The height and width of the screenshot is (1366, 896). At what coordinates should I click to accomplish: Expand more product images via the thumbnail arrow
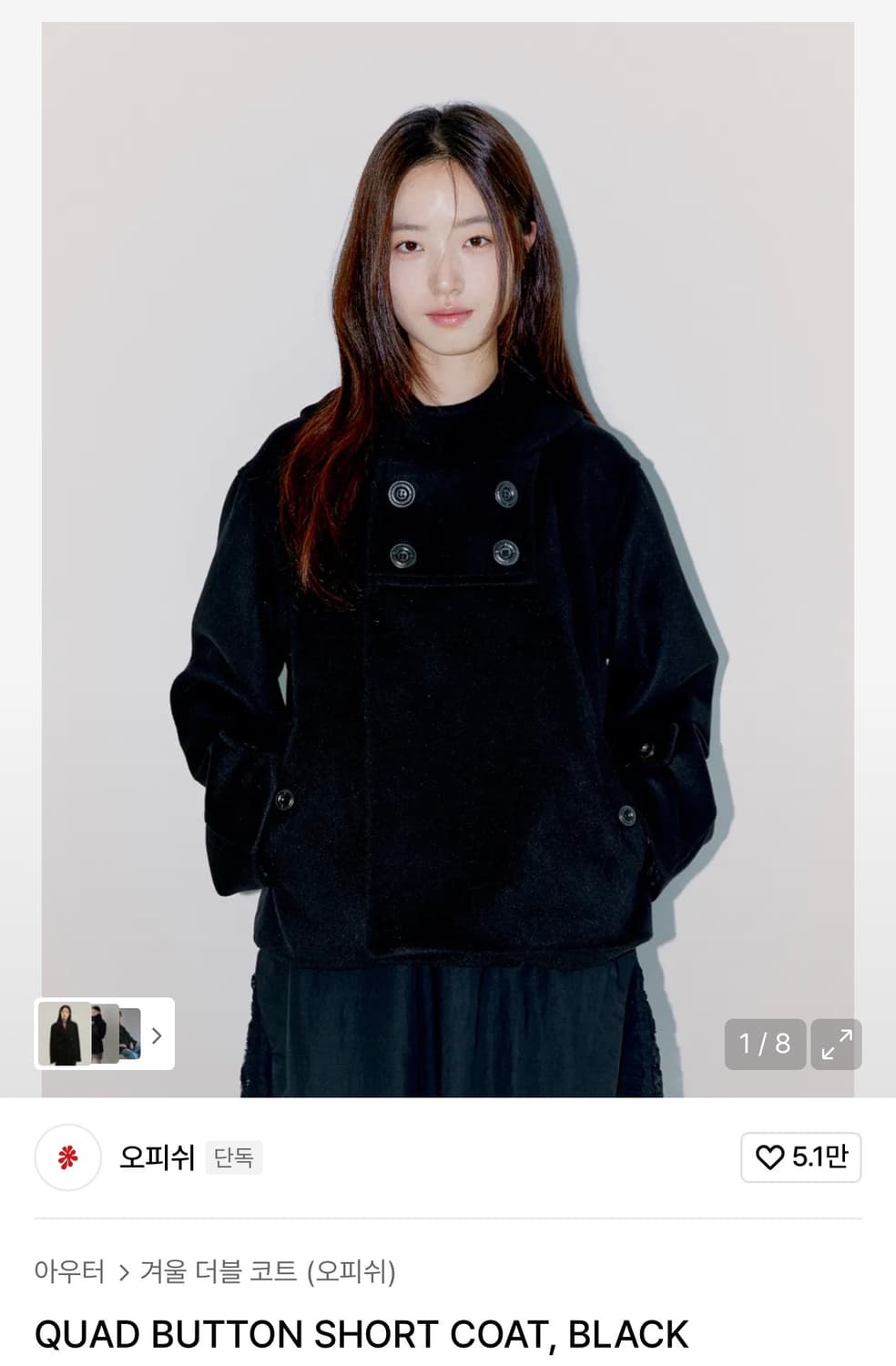pyautogui.click(x=157, y=1035)
